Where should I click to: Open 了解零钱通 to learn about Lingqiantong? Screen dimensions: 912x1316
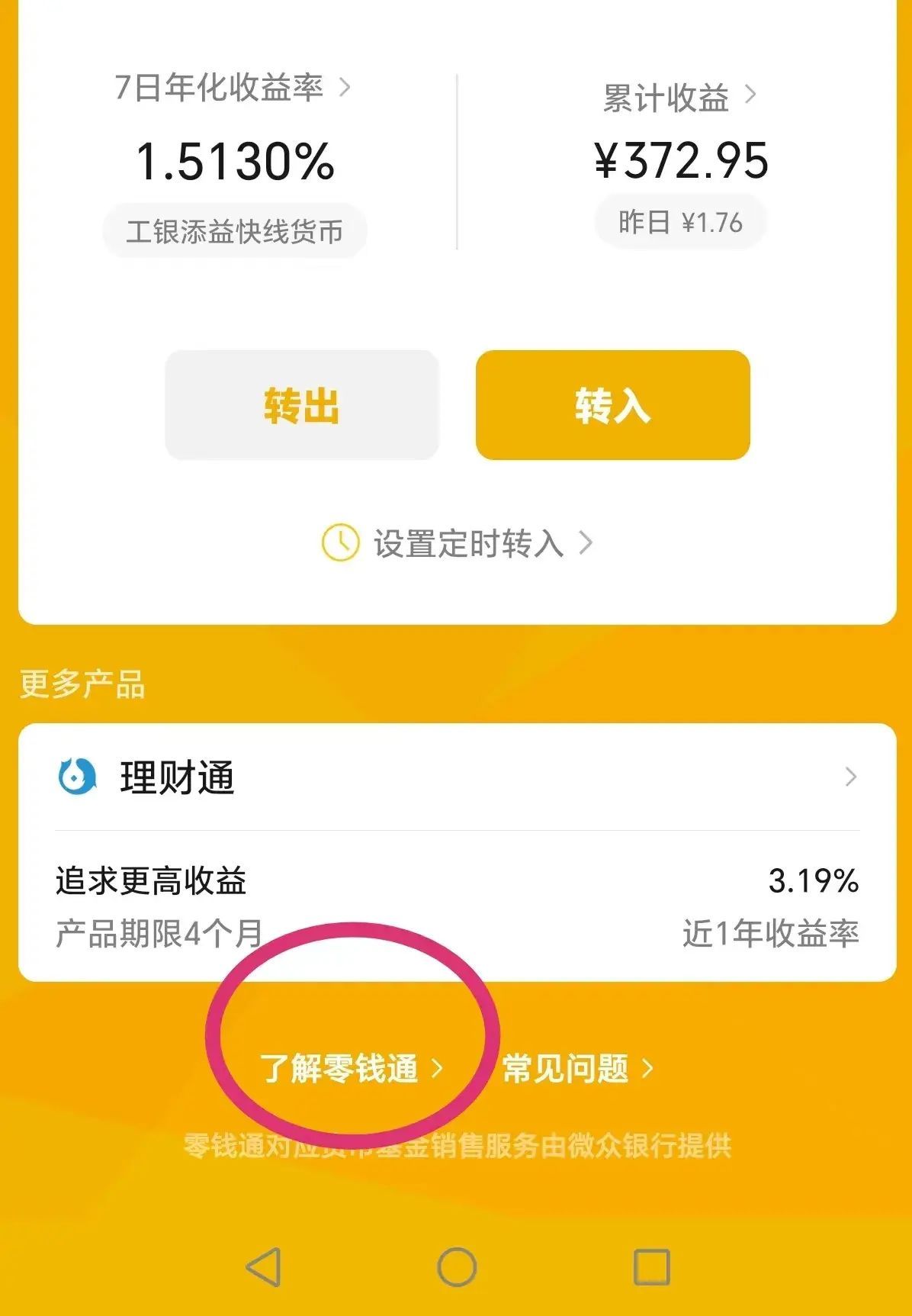(x=342, y=1069)
